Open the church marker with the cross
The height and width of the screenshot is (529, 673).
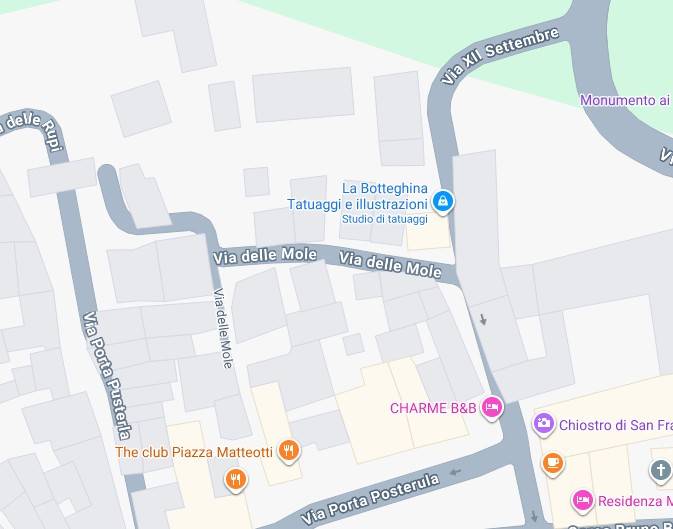(x=660, y=469)
